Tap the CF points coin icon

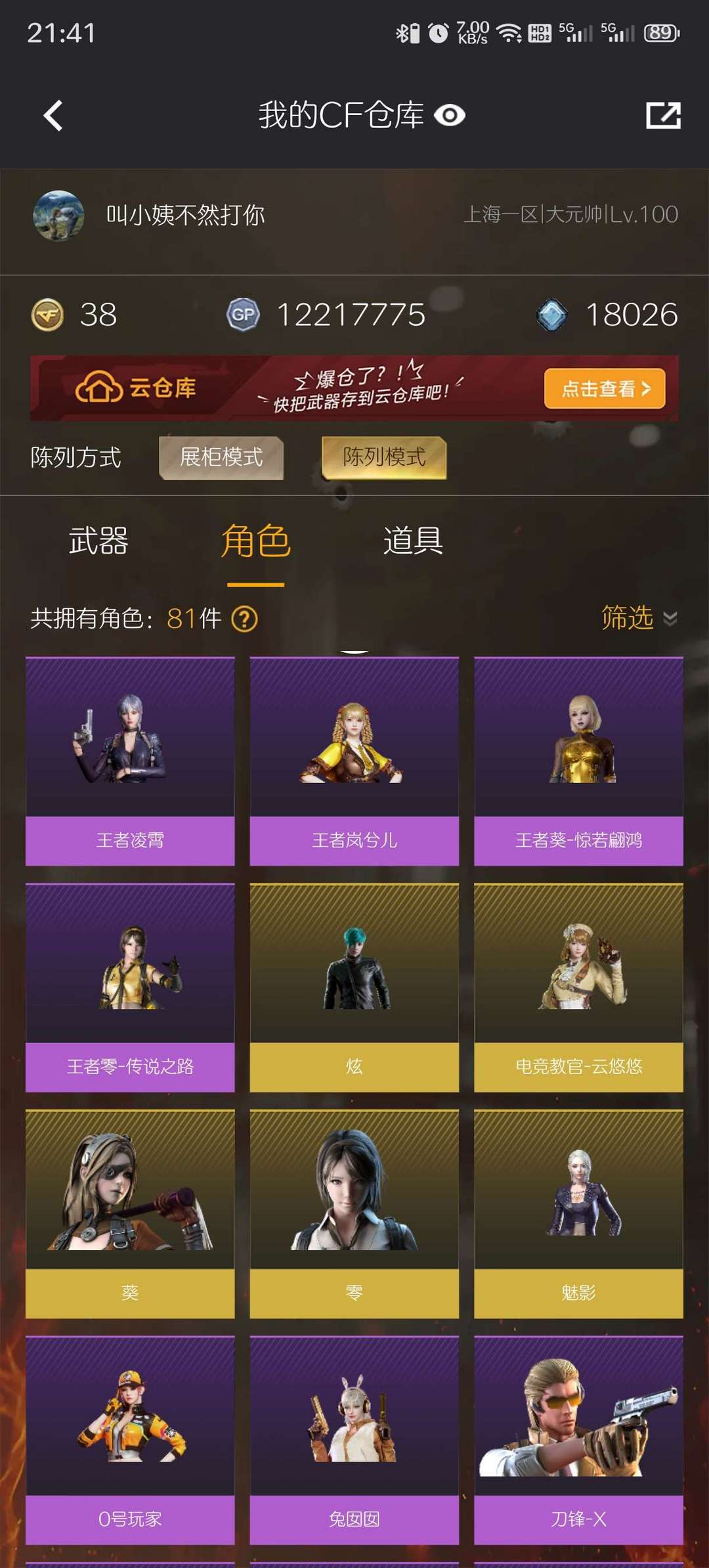(x=46, y=315)
